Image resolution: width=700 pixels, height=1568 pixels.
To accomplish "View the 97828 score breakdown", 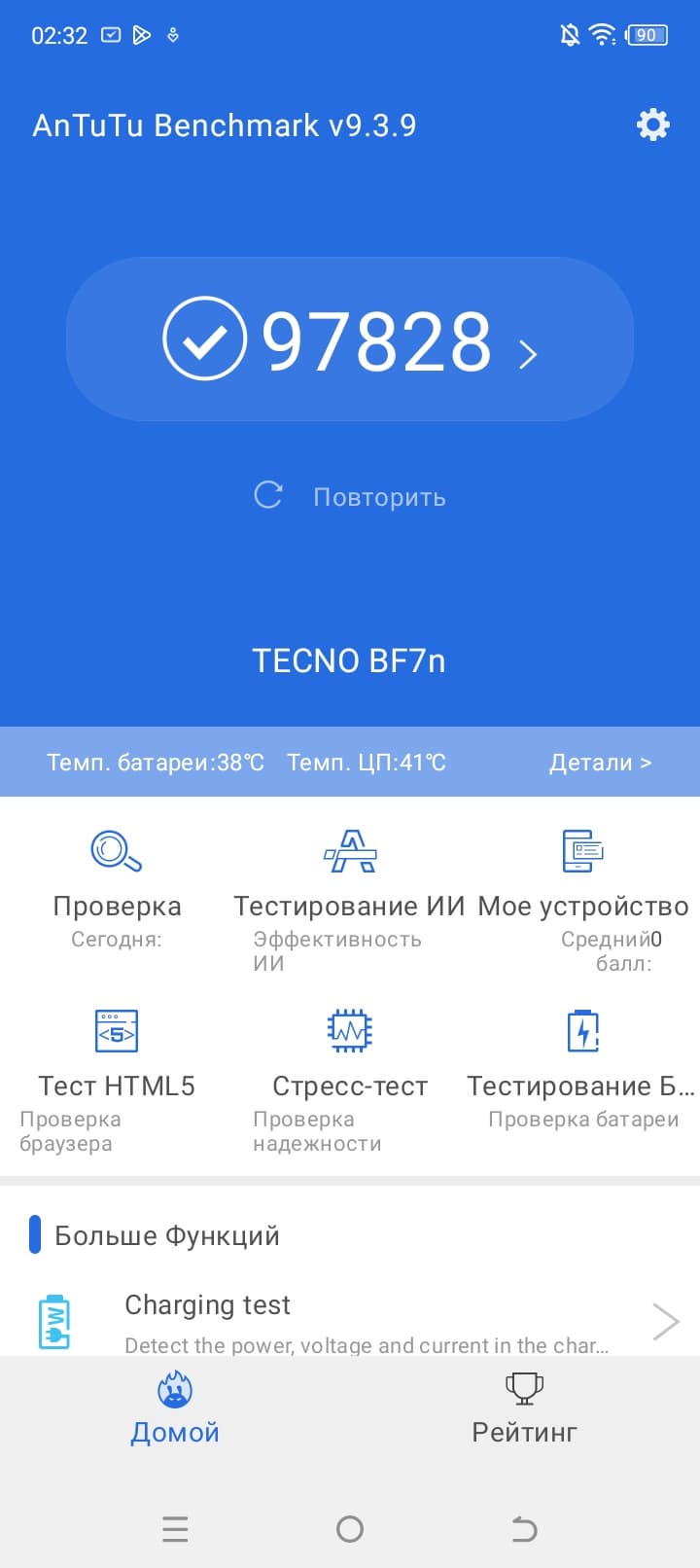I will pos(350,339).
